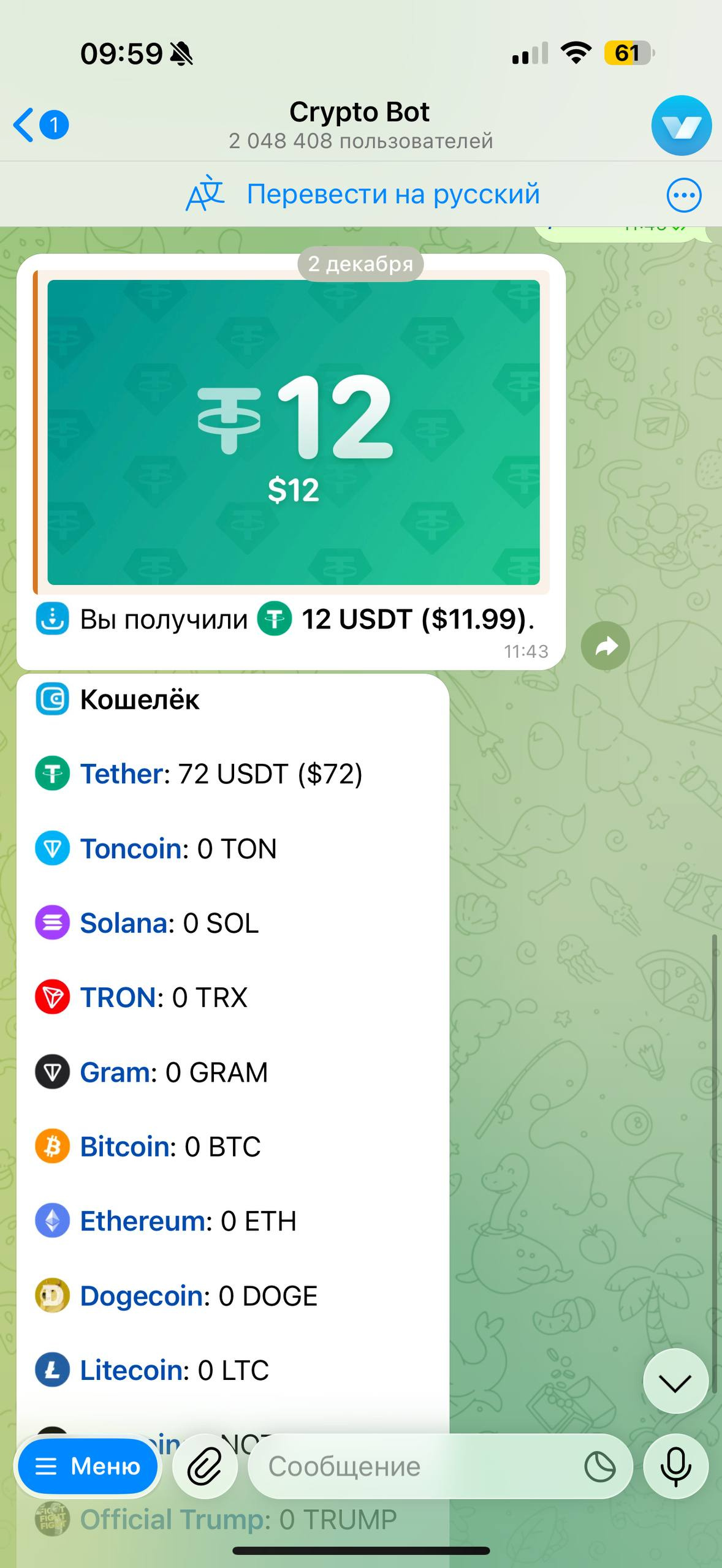
Task: Open the Ethereum link
Action: (x=142, y=1221)
